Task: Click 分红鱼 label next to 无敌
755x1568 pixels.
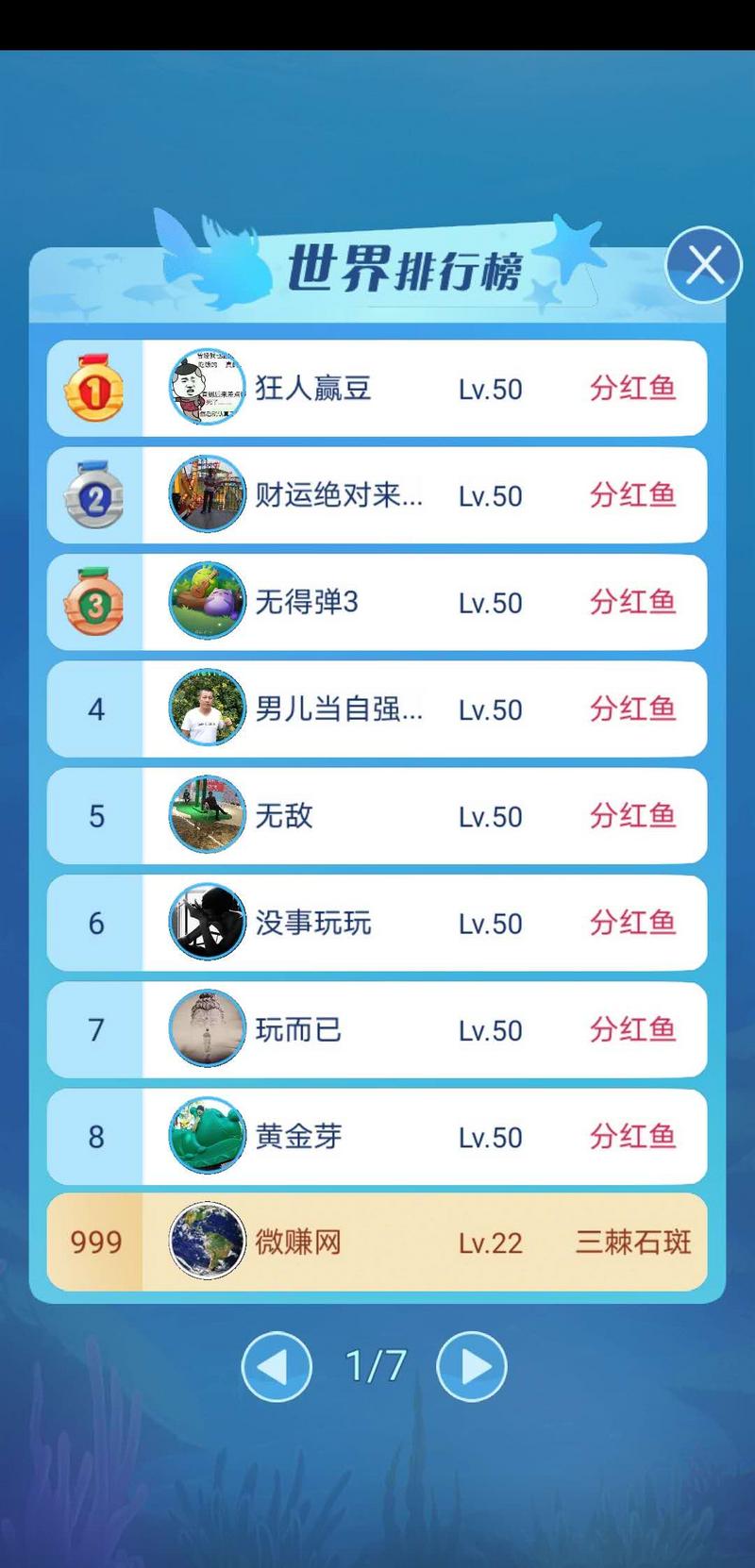Action: [634, 816]
